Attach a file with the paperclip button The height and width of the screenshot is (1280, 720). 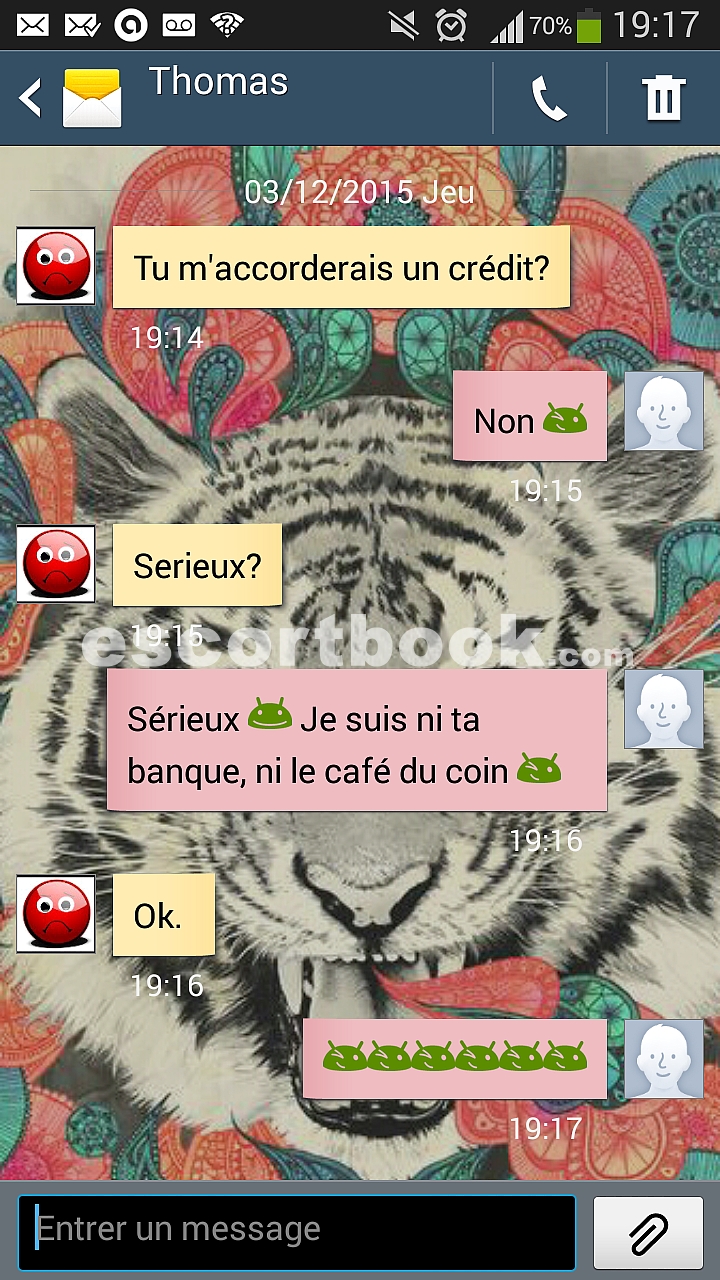[648, 1232]
